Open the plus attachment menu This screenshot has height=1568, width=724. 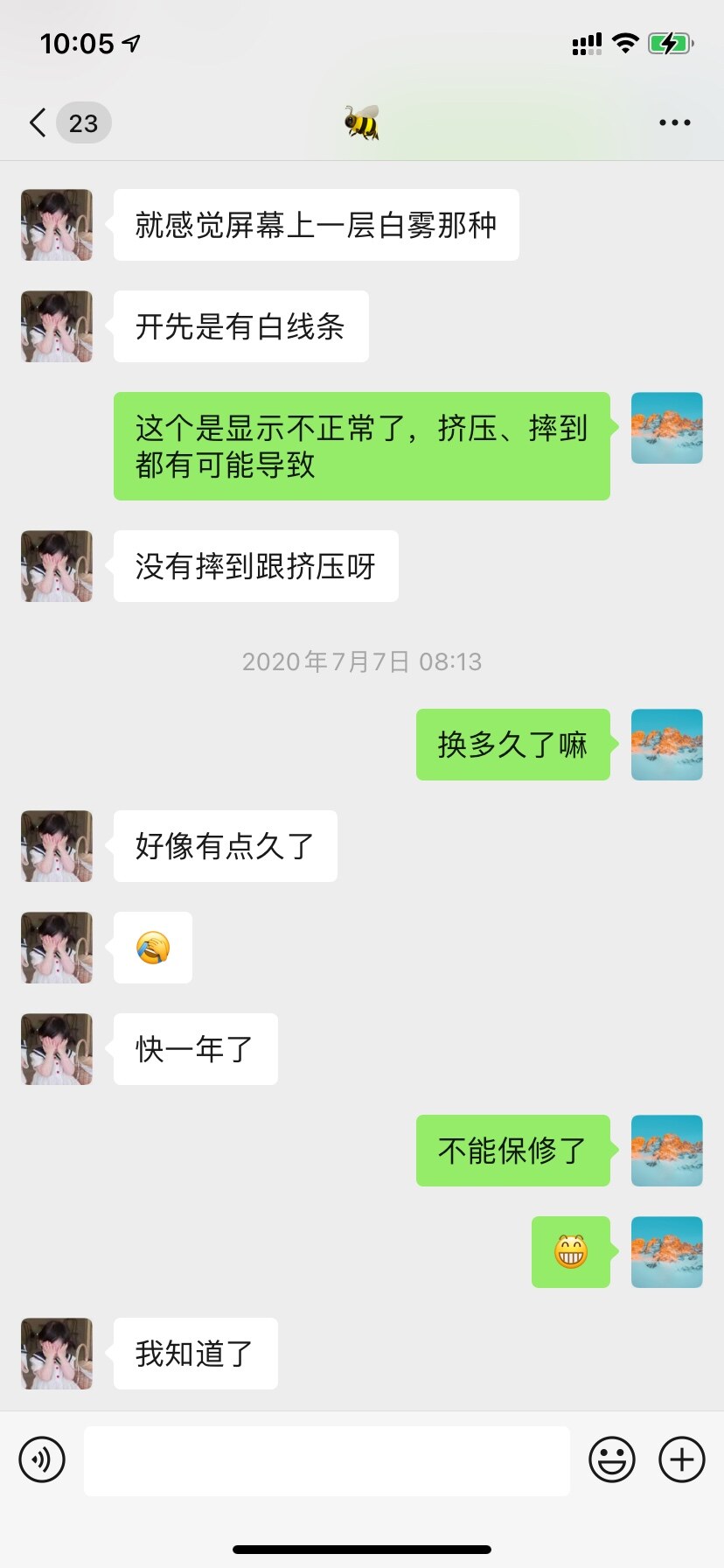point(681,1459)
